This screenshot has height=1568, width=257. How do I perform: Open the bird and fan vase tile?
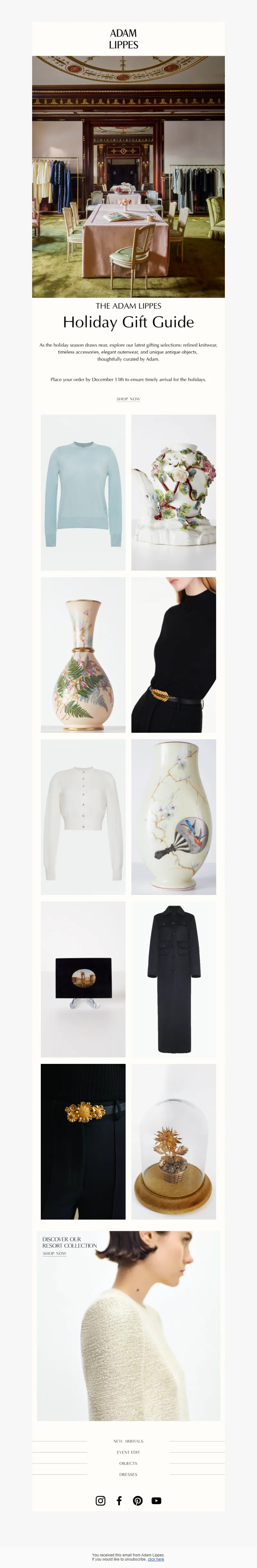click(x=174, y=817)
